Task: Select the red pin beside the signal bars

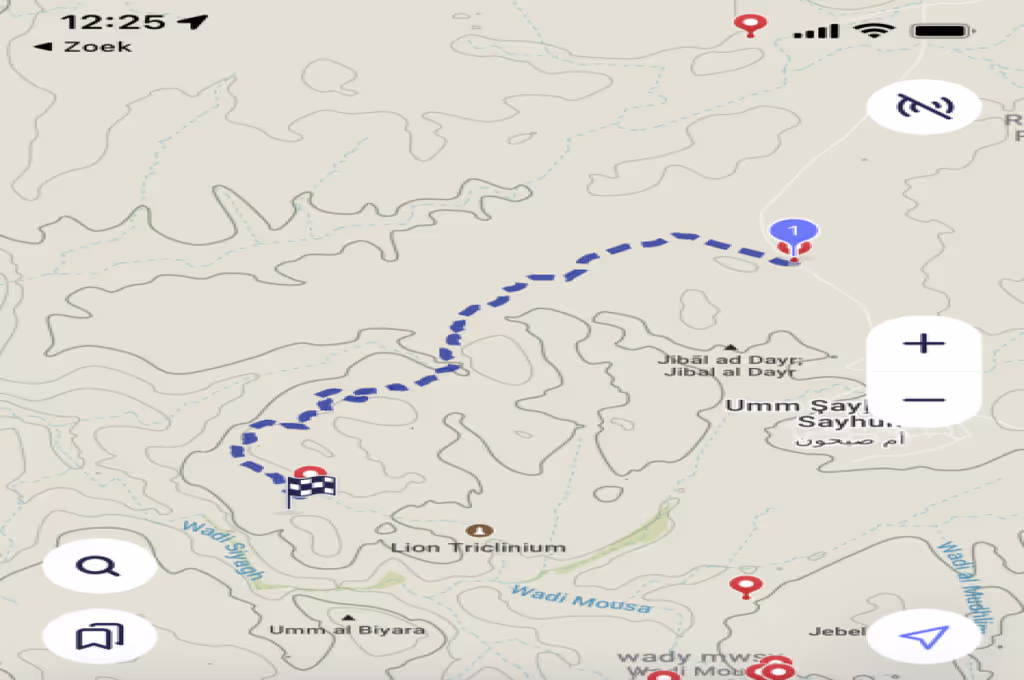Action: [x=750, y=24]
